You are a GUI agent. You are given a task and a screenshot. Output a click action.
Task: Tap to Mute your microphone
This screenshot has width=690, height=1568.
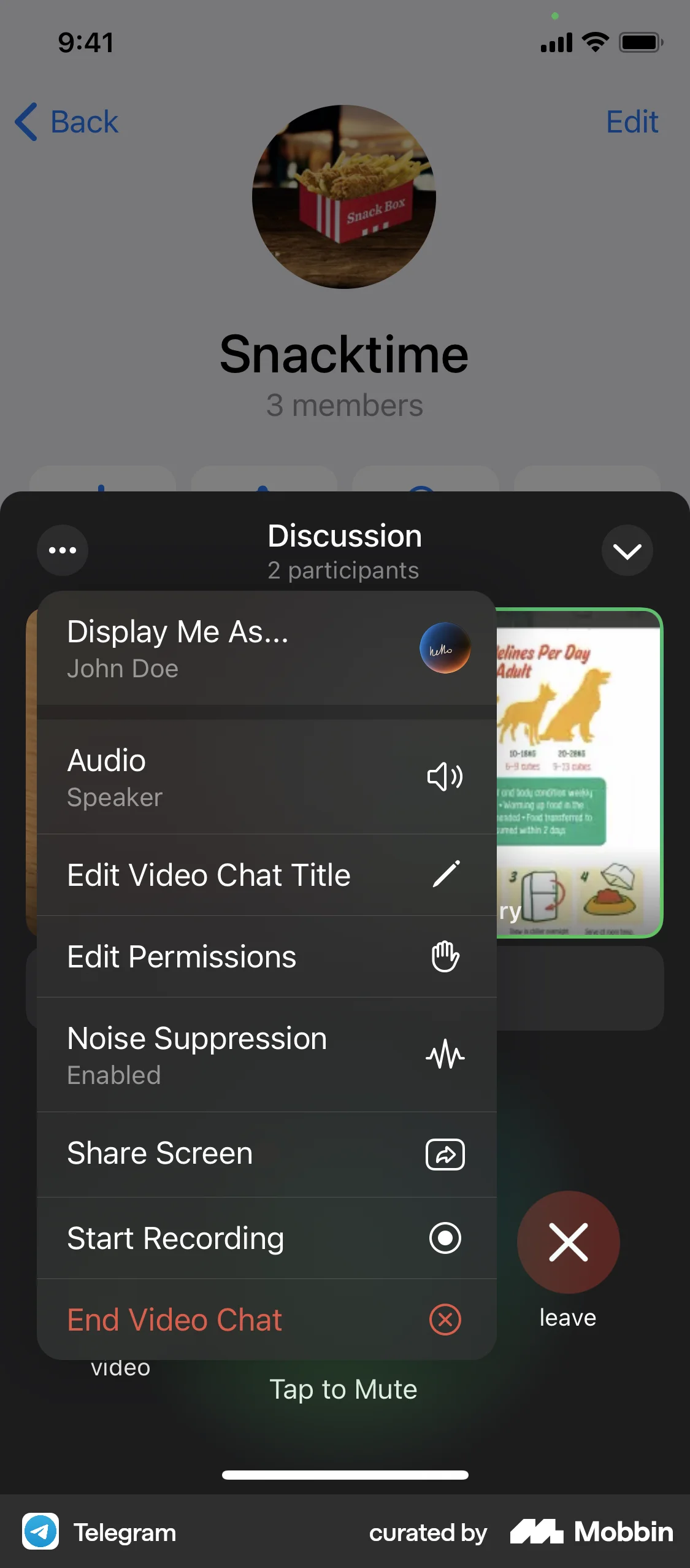(x=345, y=1389)
